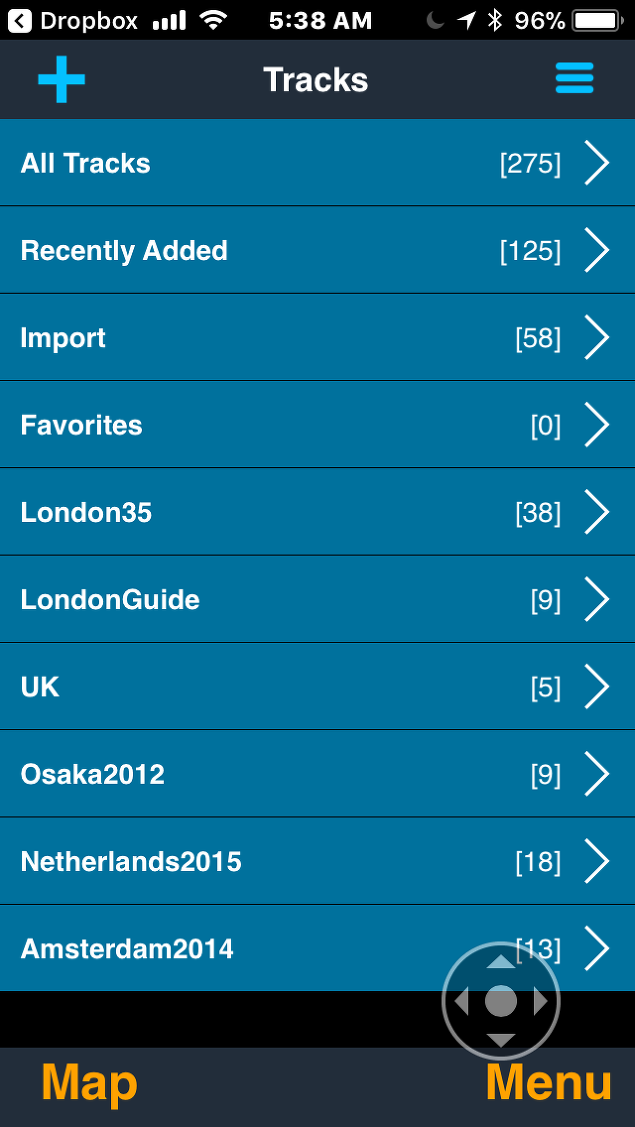
Task: Return to Dropbox via status bar back link
Action: click(x=73, y=21)
